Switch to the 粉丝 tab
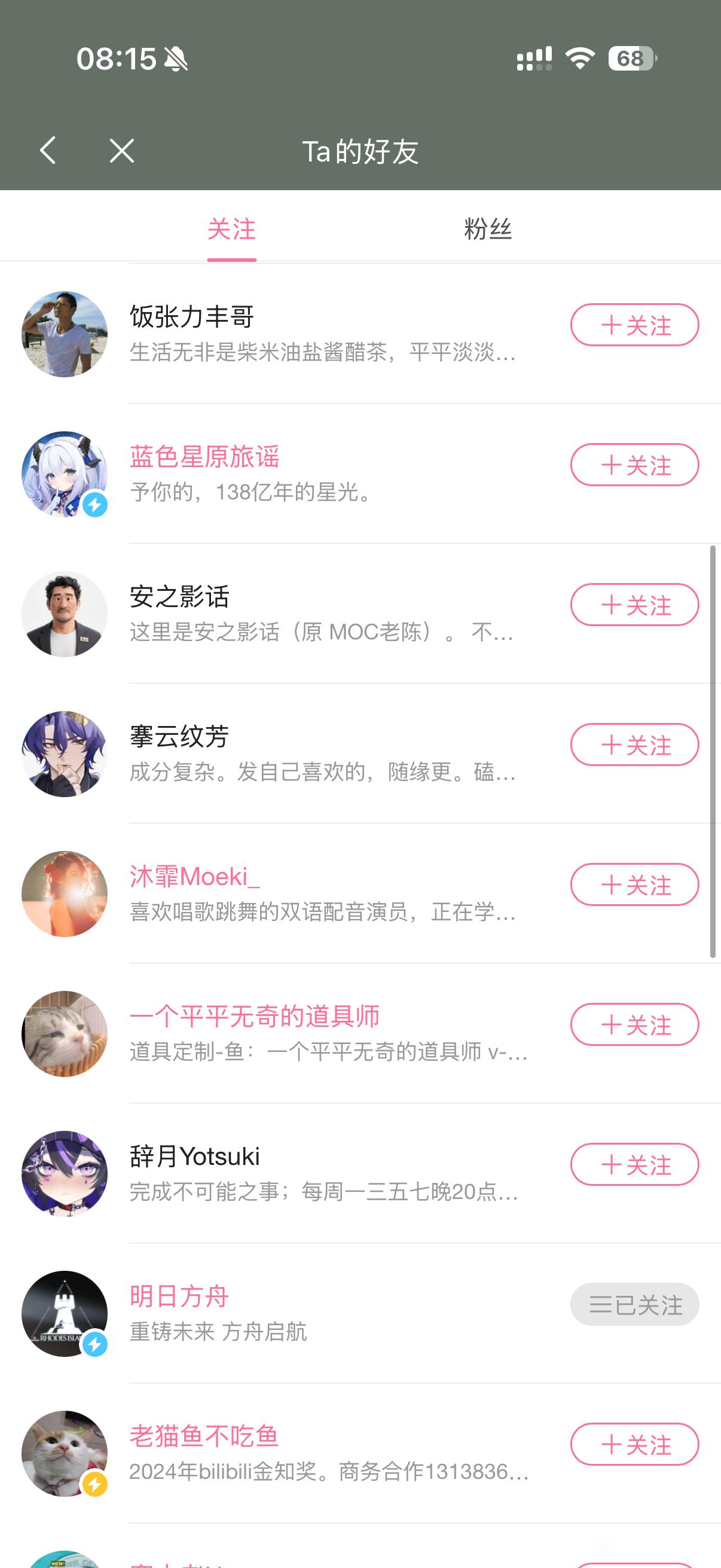 [487, 230]
